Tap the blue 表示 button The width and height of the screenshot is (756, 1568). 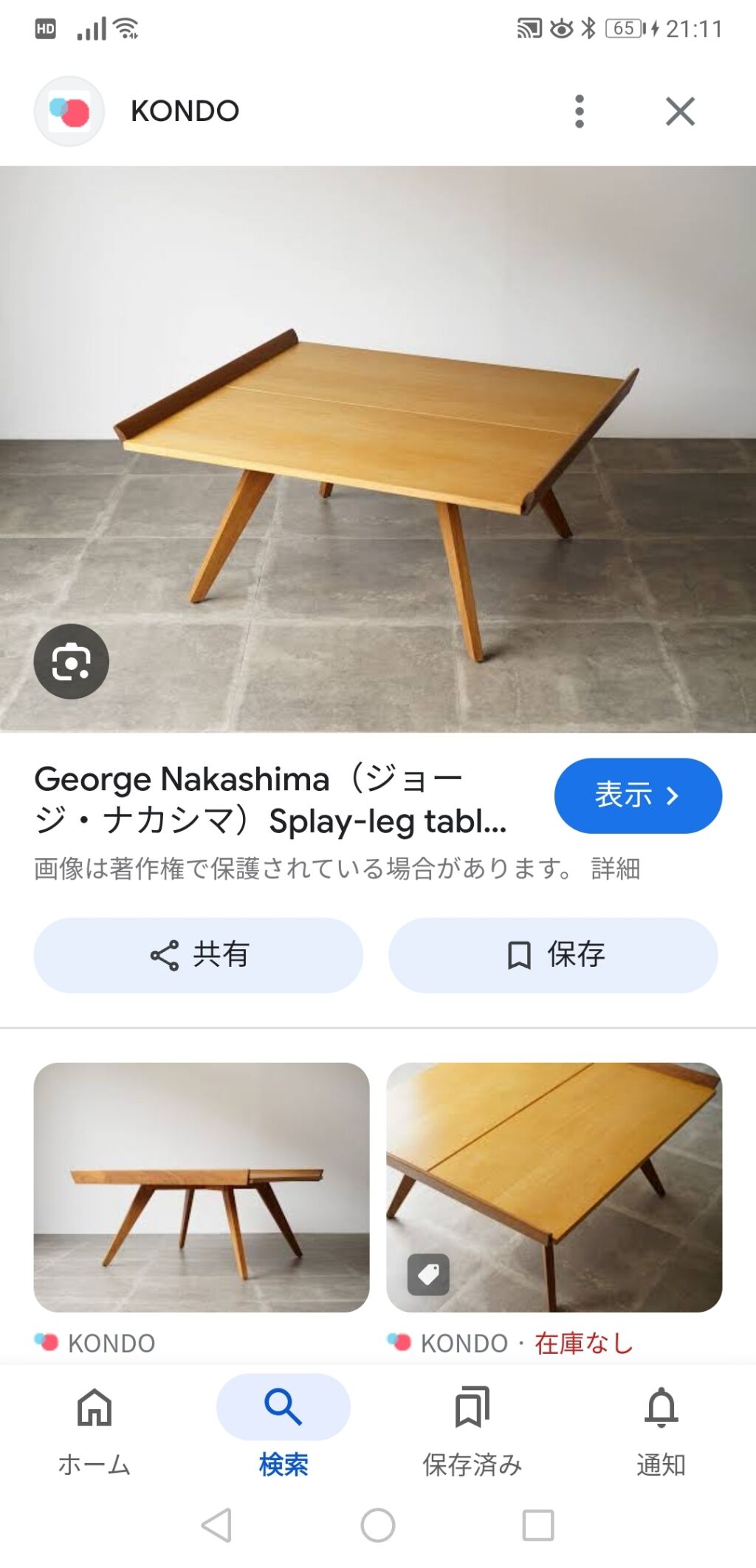coord(637,795)
